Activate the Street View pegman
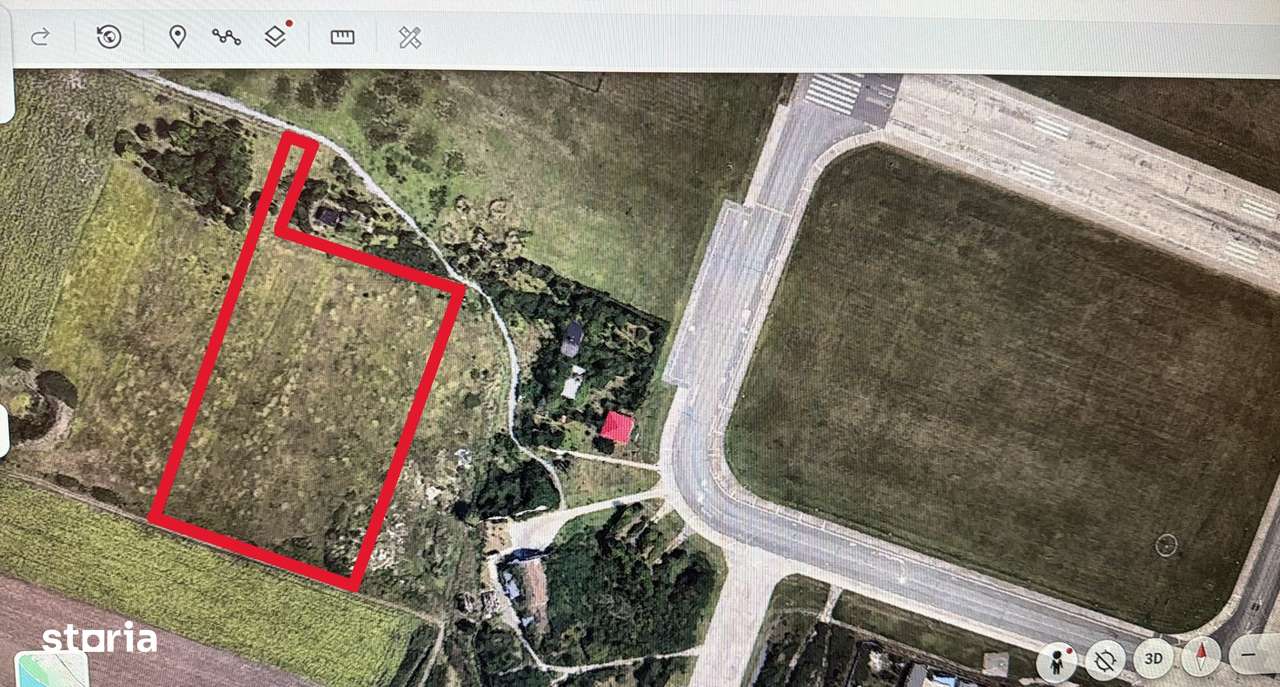The width and height of the screenshot is (1280, 687). tap(1056, 660)
